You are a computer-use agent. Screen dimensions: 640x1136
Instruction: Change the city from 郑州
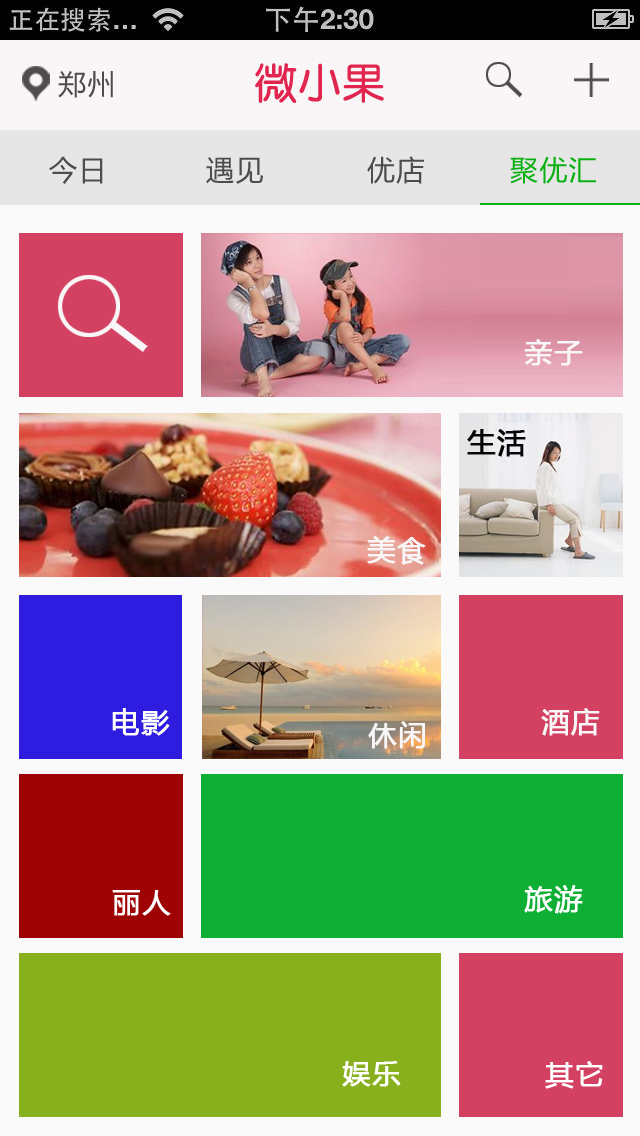pyautogui.click(x=68, y=84)
